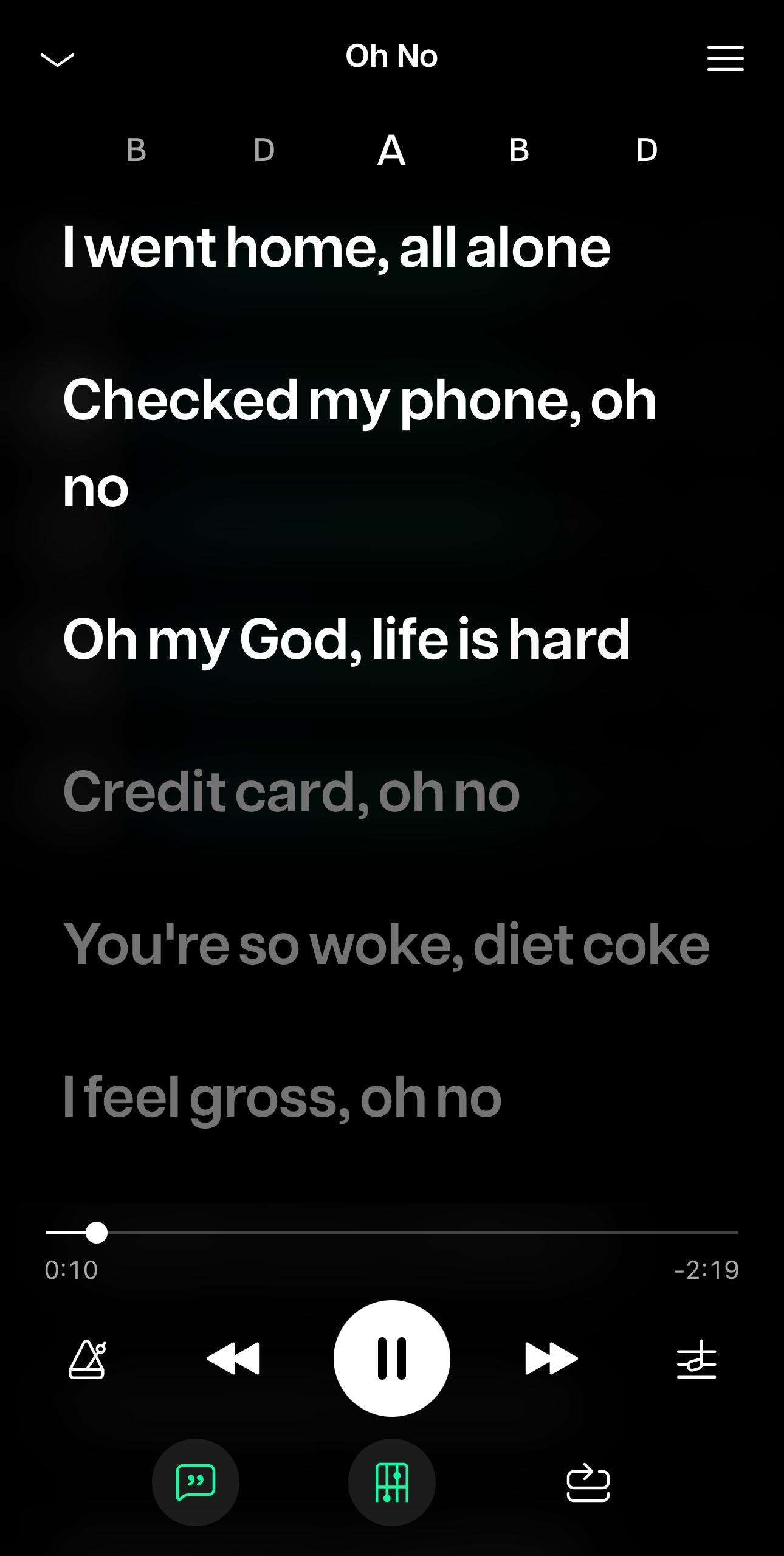Fast-forward the track
This screenshot has width=784, height=1556.
point(551,1358)
